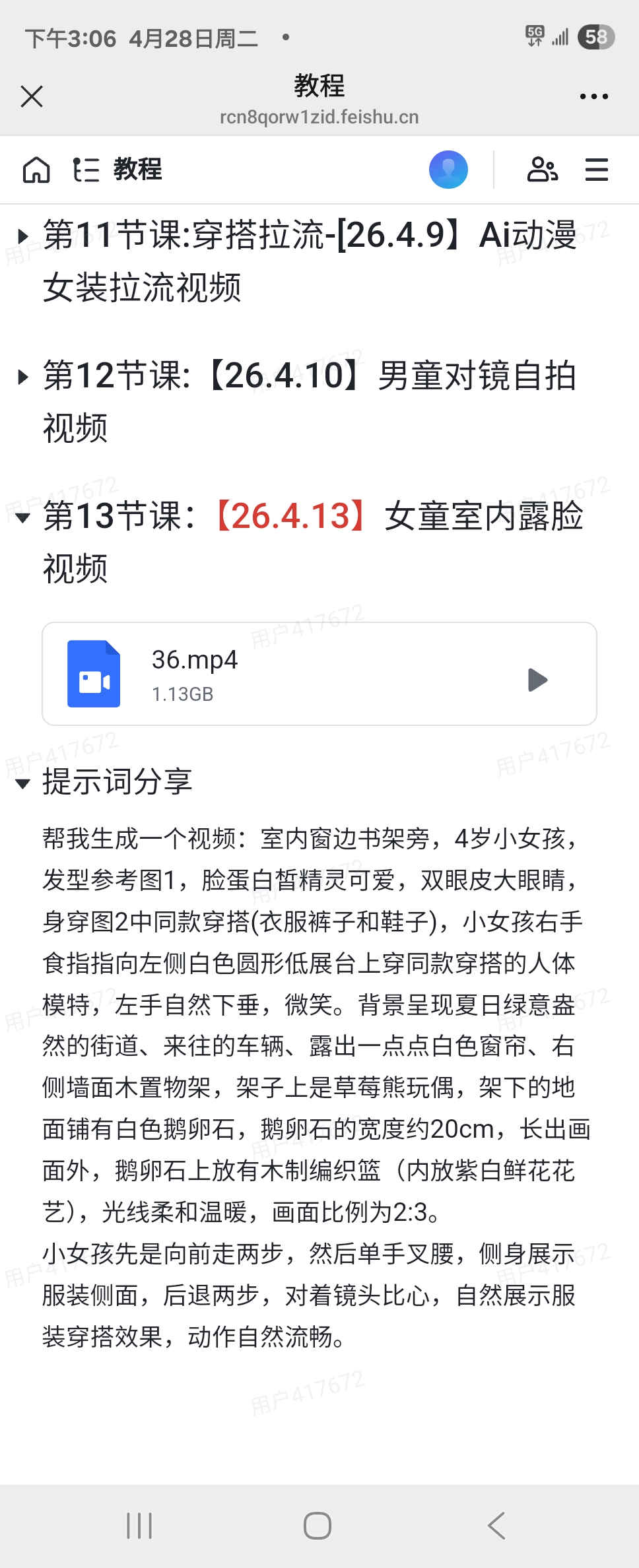Image resolution: width=639 pixels, height=1568 pixels.
Task: Collapse the 提示词分享 section
Action: tap(24, 785)
